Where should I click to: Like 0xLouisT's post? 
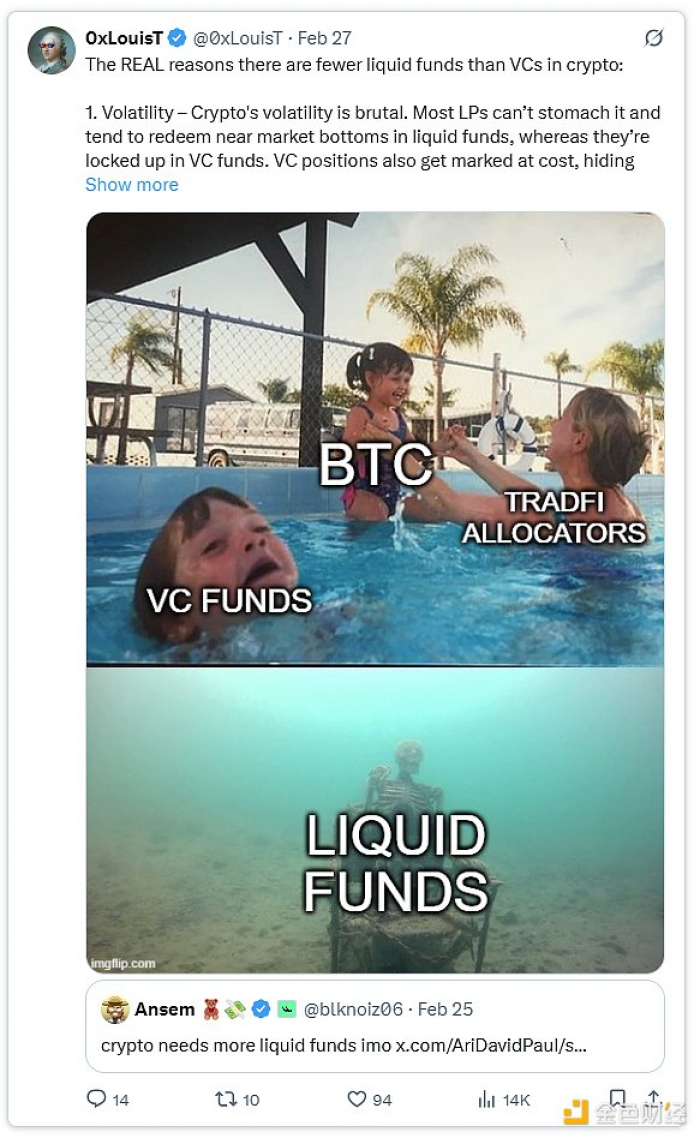(x=370, y=1099)
